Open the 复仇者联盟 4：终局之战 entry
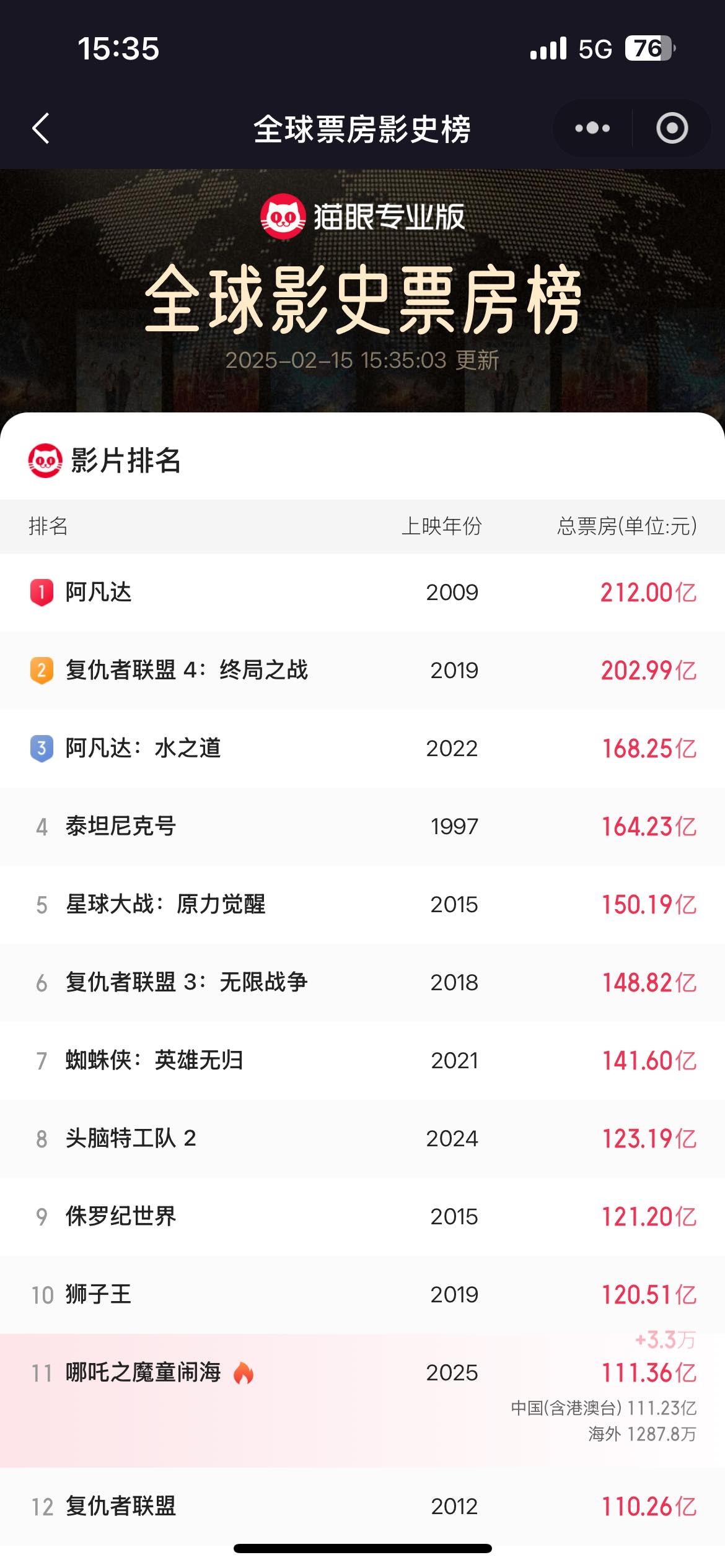This screenshot has width=725, height=1568. click(x=188, y=671)
